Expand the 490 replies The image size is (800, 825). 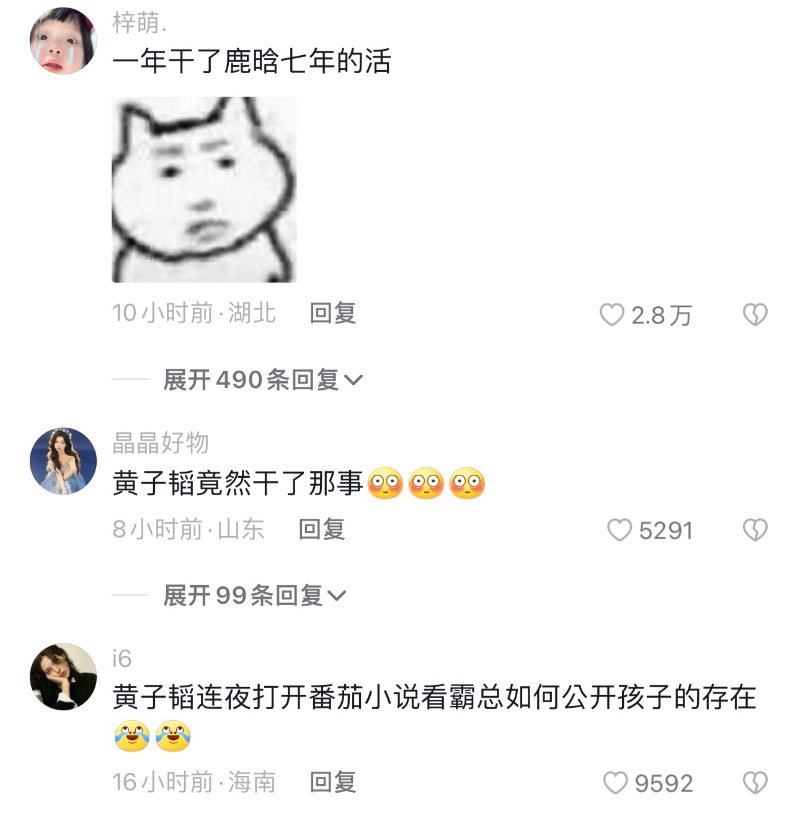[x=263, y=380]
